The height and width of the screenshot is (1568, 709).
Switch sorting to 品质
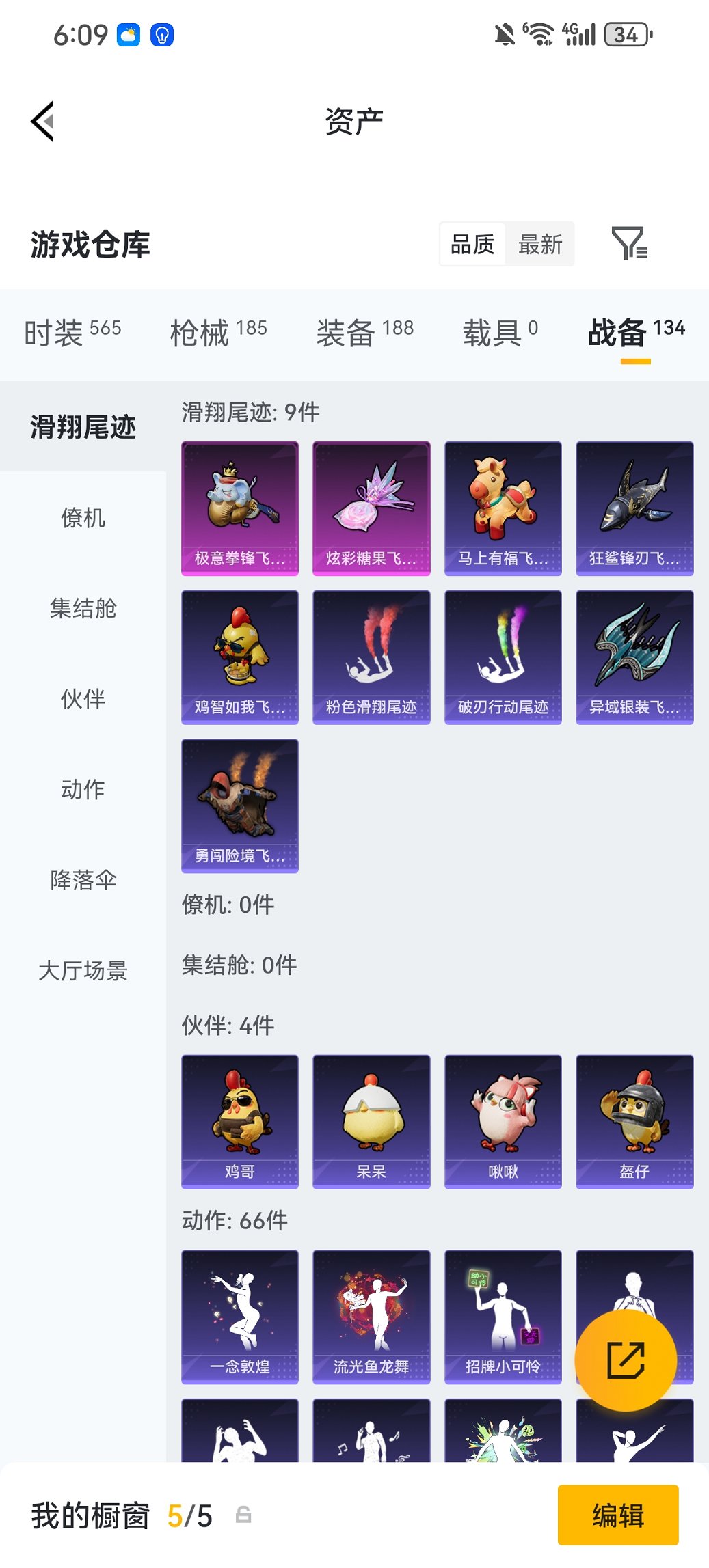tap(472, 244)
